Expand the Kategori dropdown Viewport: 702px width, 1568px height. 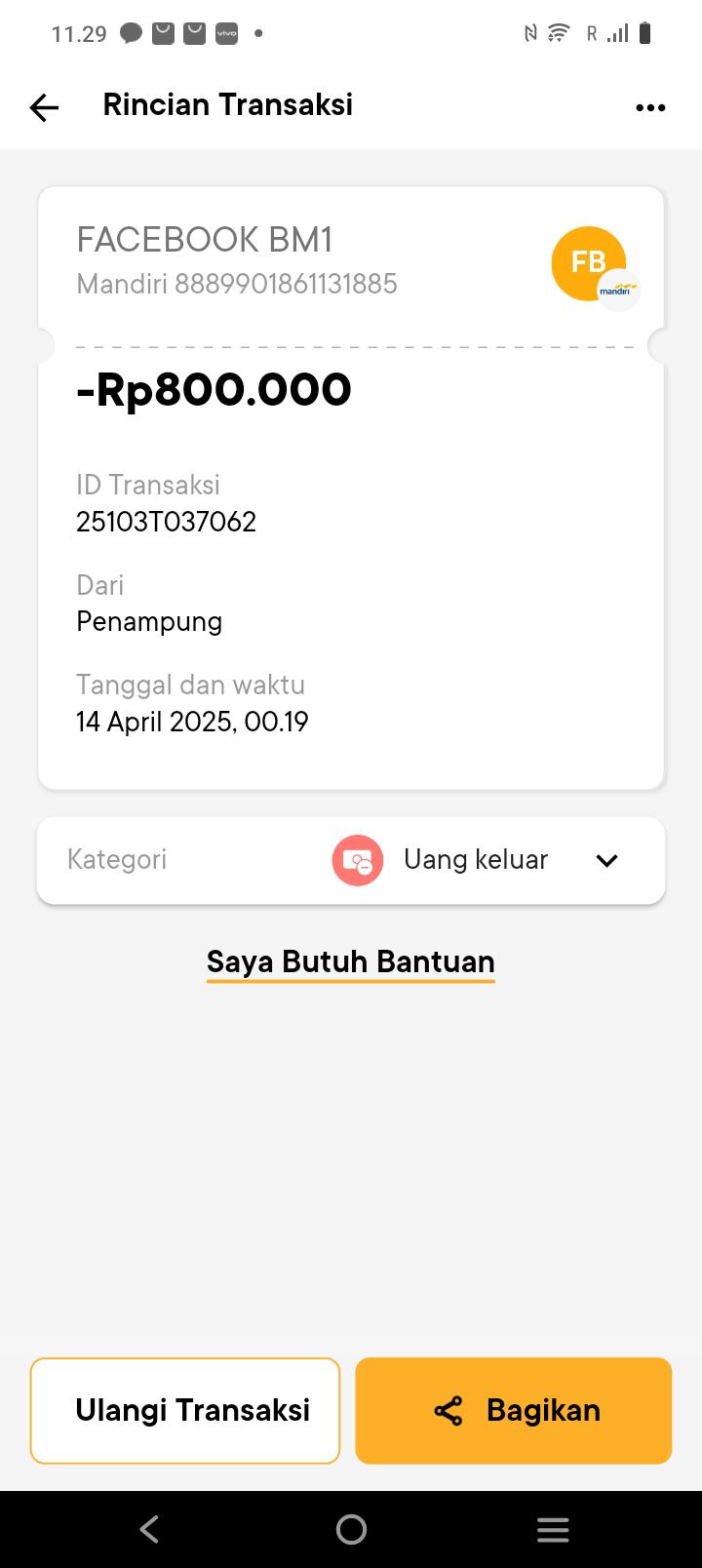605,860
